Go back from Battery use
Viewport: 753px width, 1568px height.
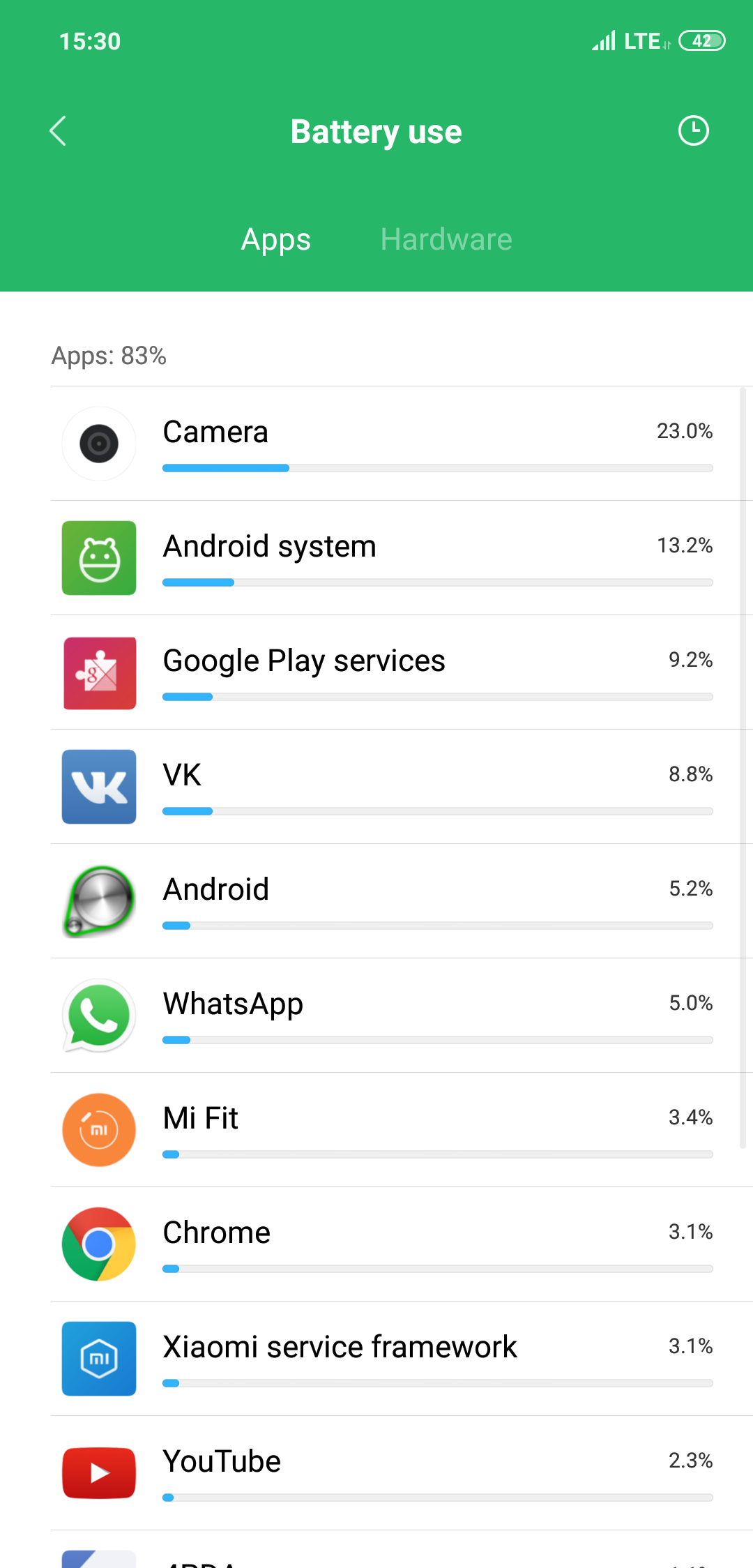[x=58, y=130]
